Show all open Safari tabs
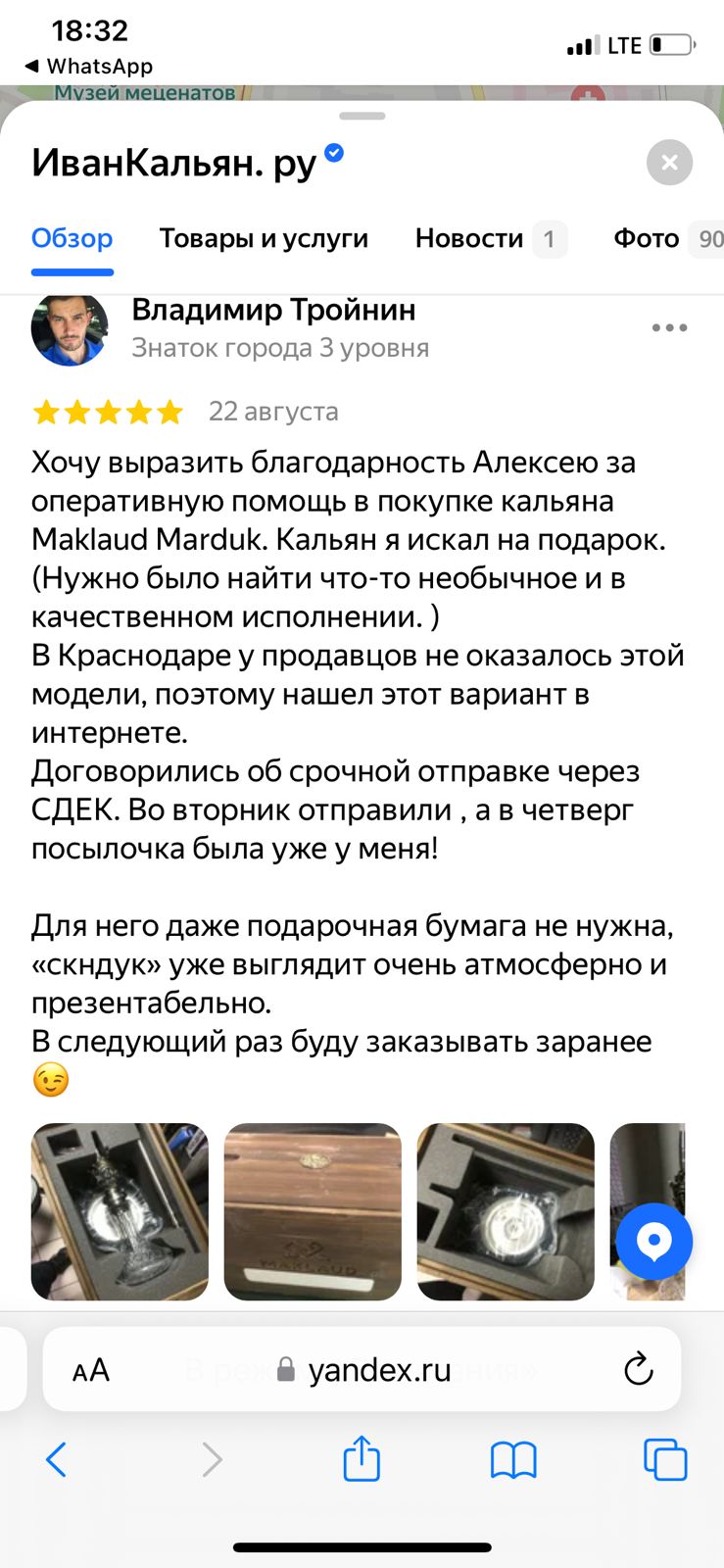The height and width of the screenshot is (1568, 724). point(665,1459)
